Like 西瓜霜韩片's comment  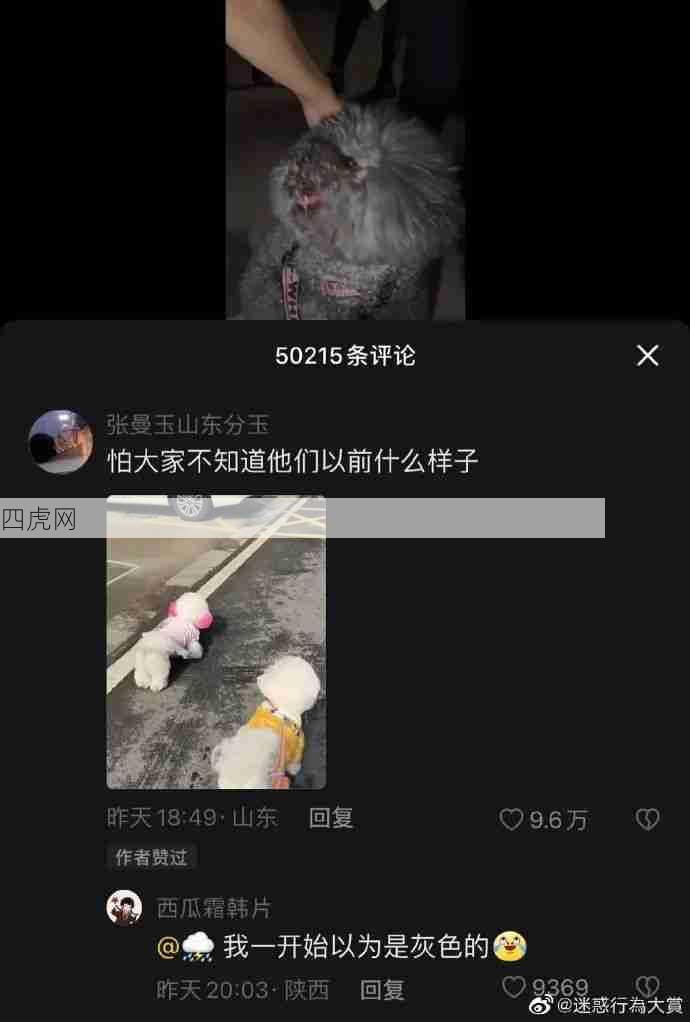click(x=514, y=988)
